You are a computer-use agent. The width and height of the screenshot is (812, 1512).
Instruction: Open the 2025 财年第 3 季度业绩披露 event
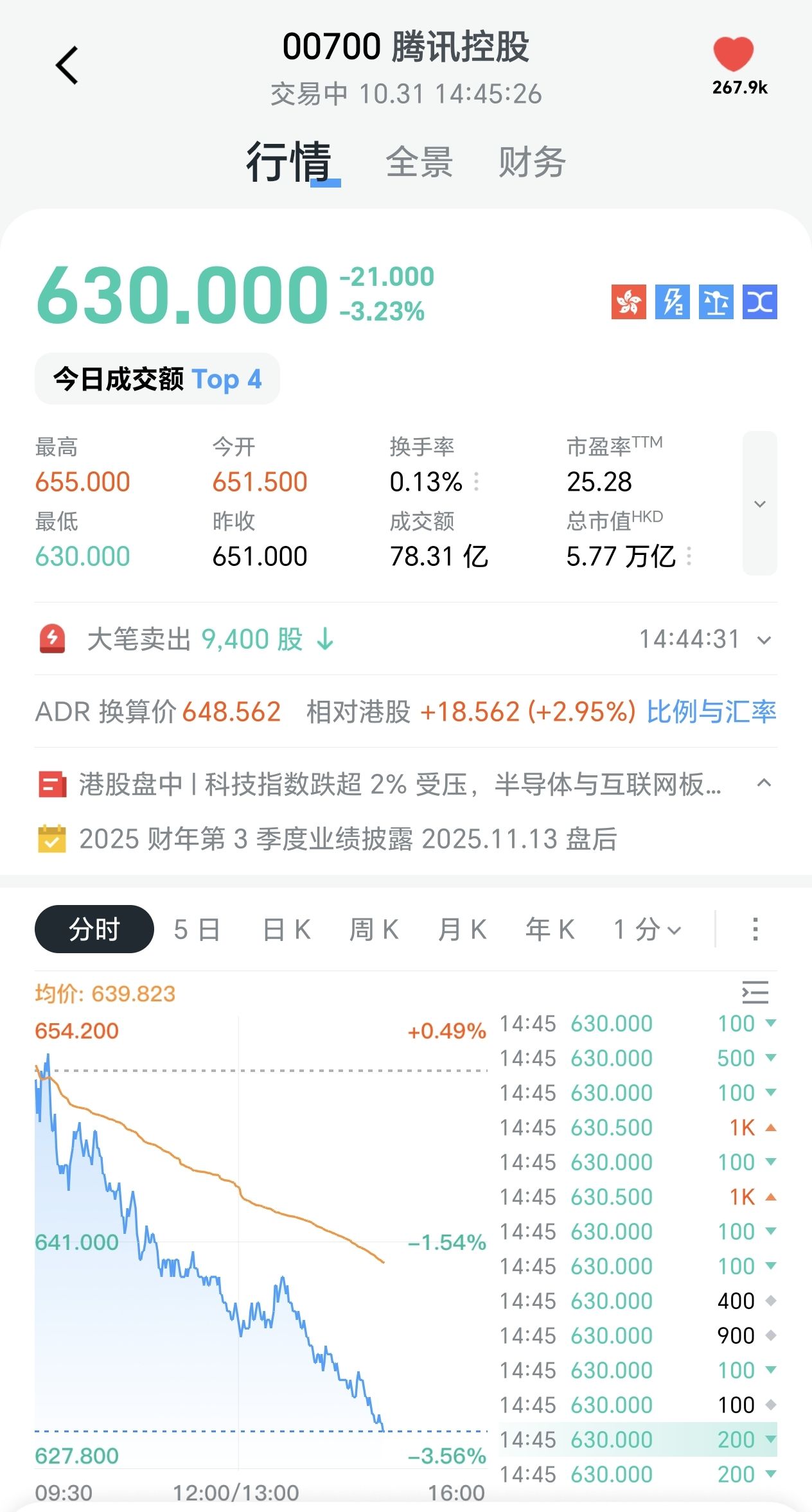coord(347,839)
